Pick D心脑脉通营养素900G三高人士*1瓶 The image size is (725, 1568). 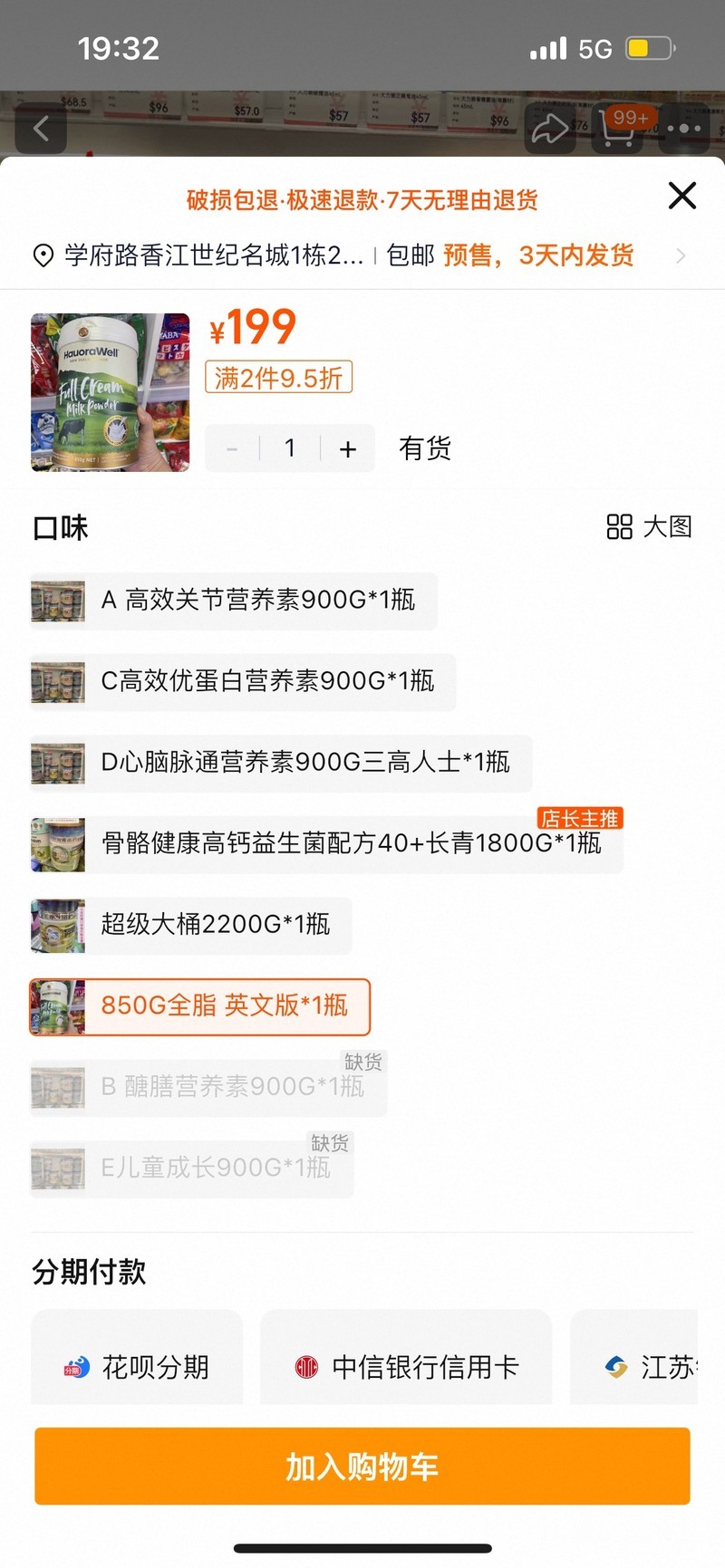pos(281,762)
